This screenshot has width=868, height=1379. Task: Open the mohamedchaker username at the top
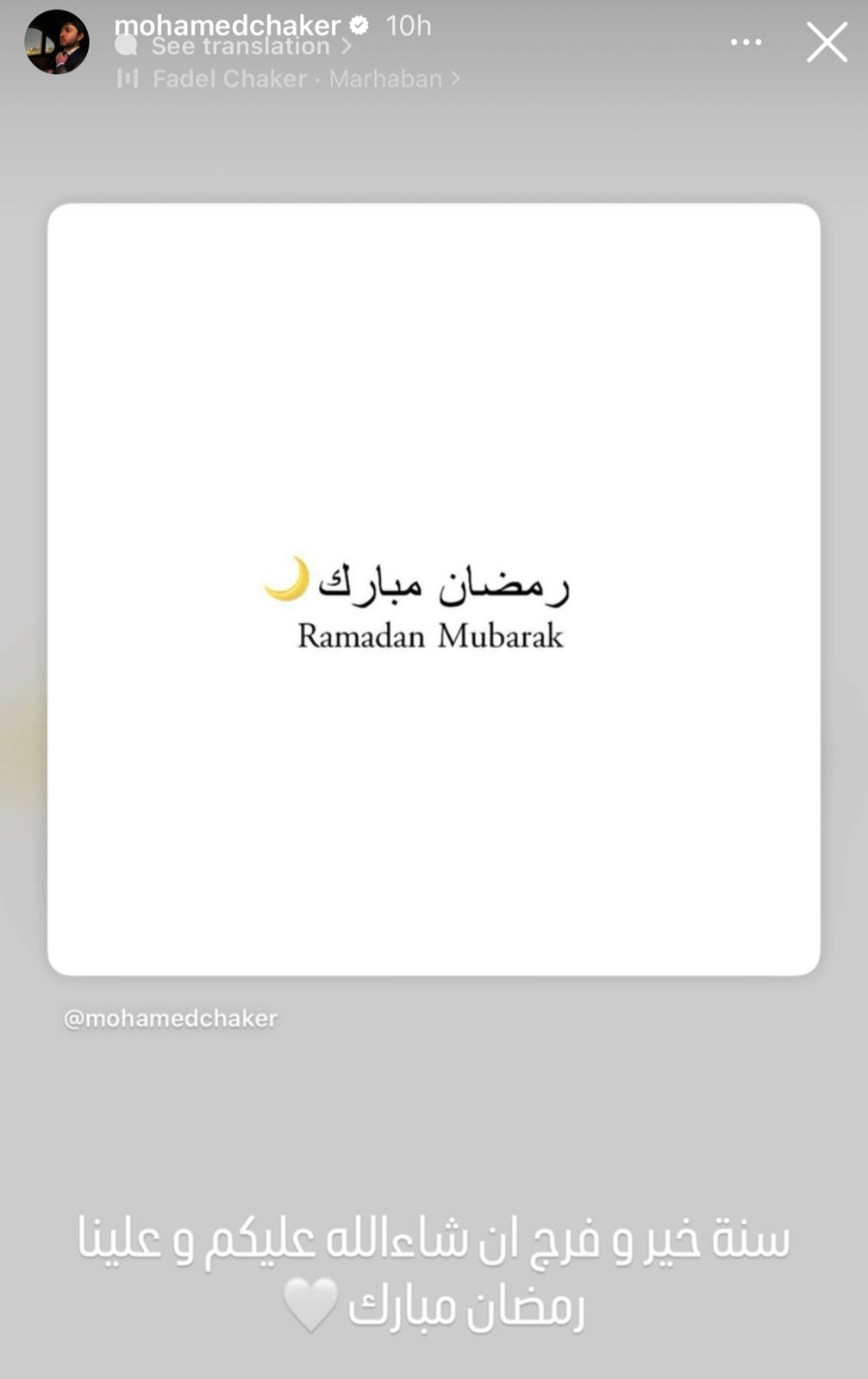tap(228, 23)
